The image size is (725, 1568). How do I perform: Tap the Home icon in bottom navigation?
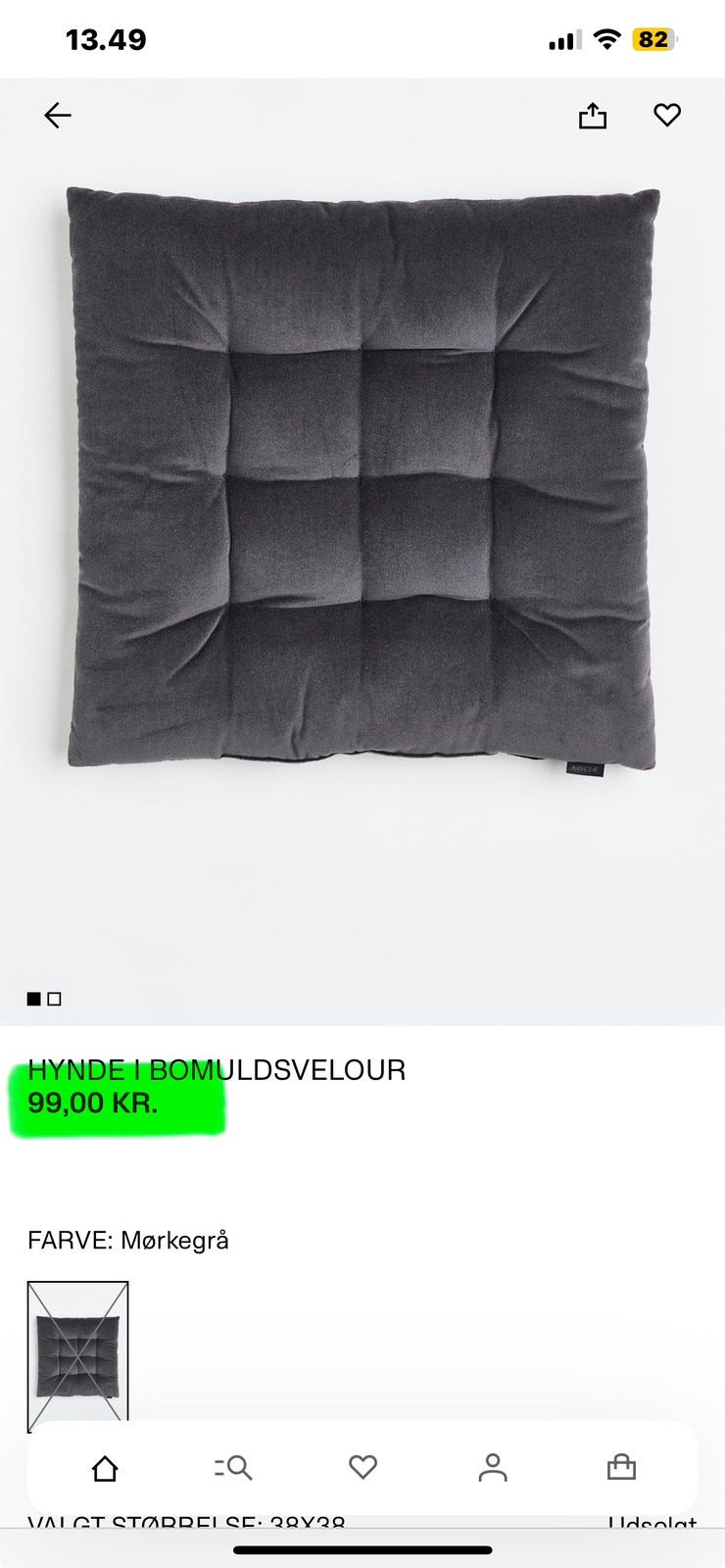pos(108,1467)
